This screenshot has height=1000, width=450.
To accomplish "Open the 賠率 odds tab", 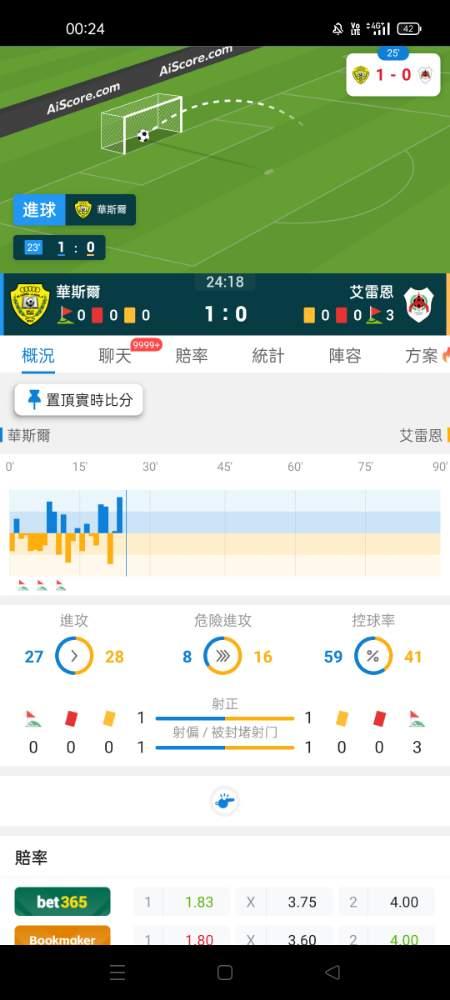I will [x=192, y=355].
